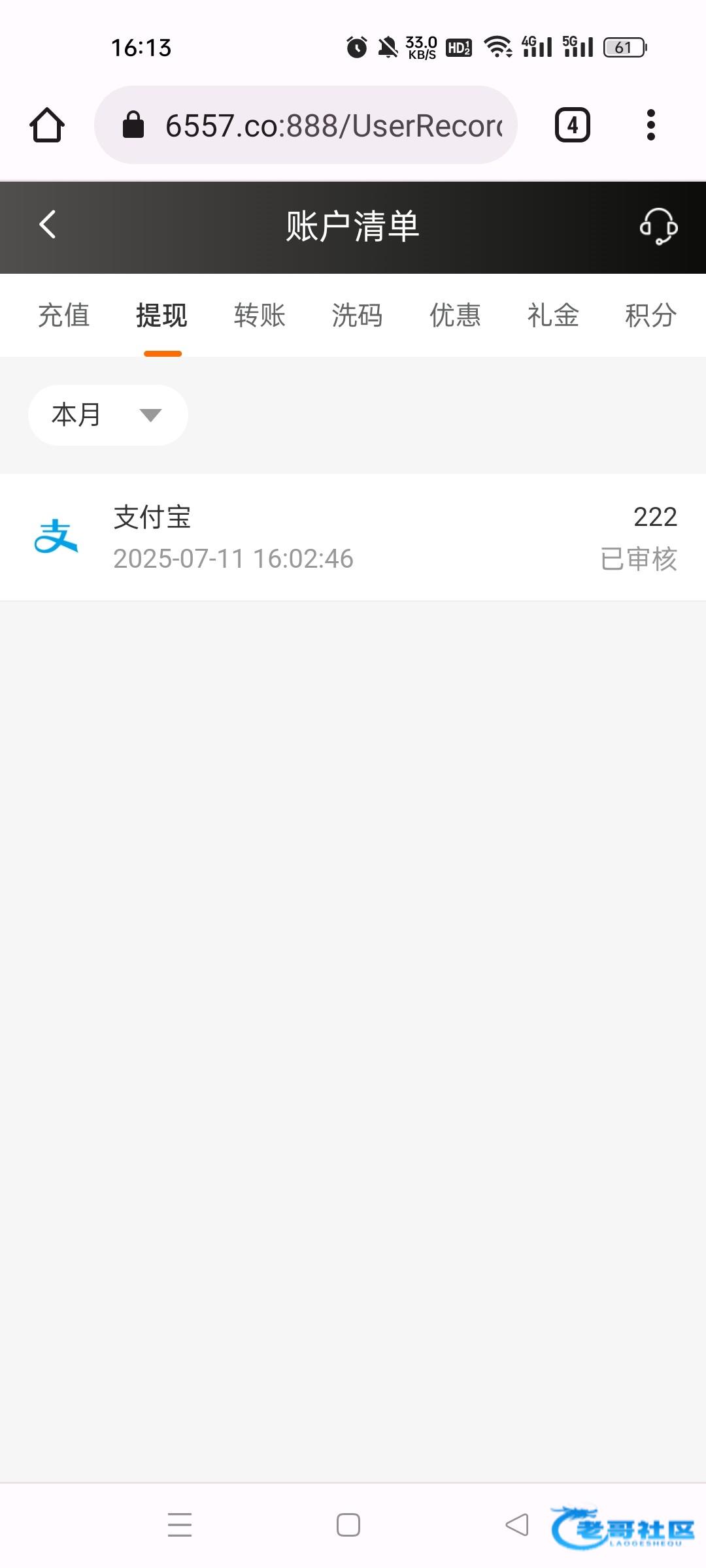The width and height of the screenshot is (706, 1568).
Task: Expand the 本月 date filter dropdown
Action: click(108, 416)
